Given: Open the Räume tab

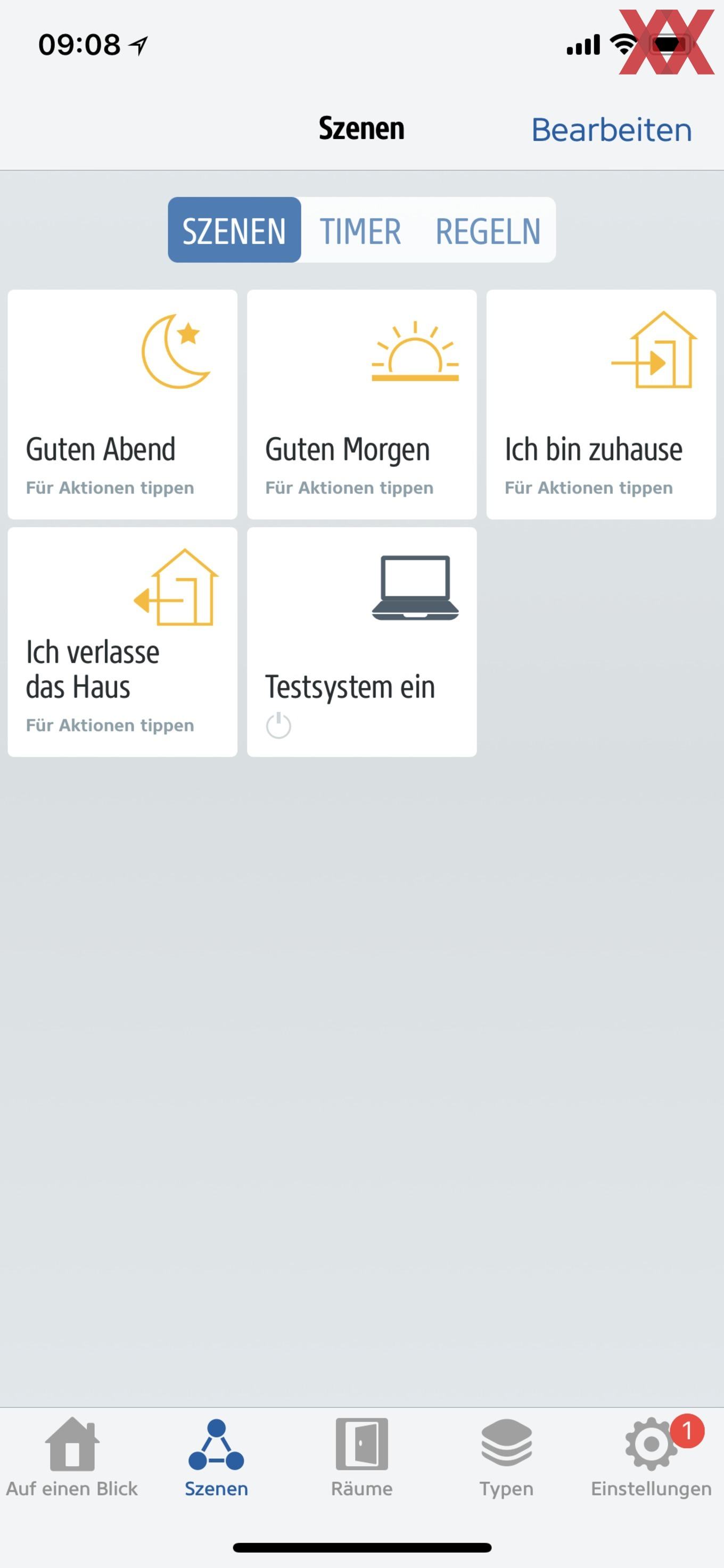Looking at the screenshot, I should 362,1459.
